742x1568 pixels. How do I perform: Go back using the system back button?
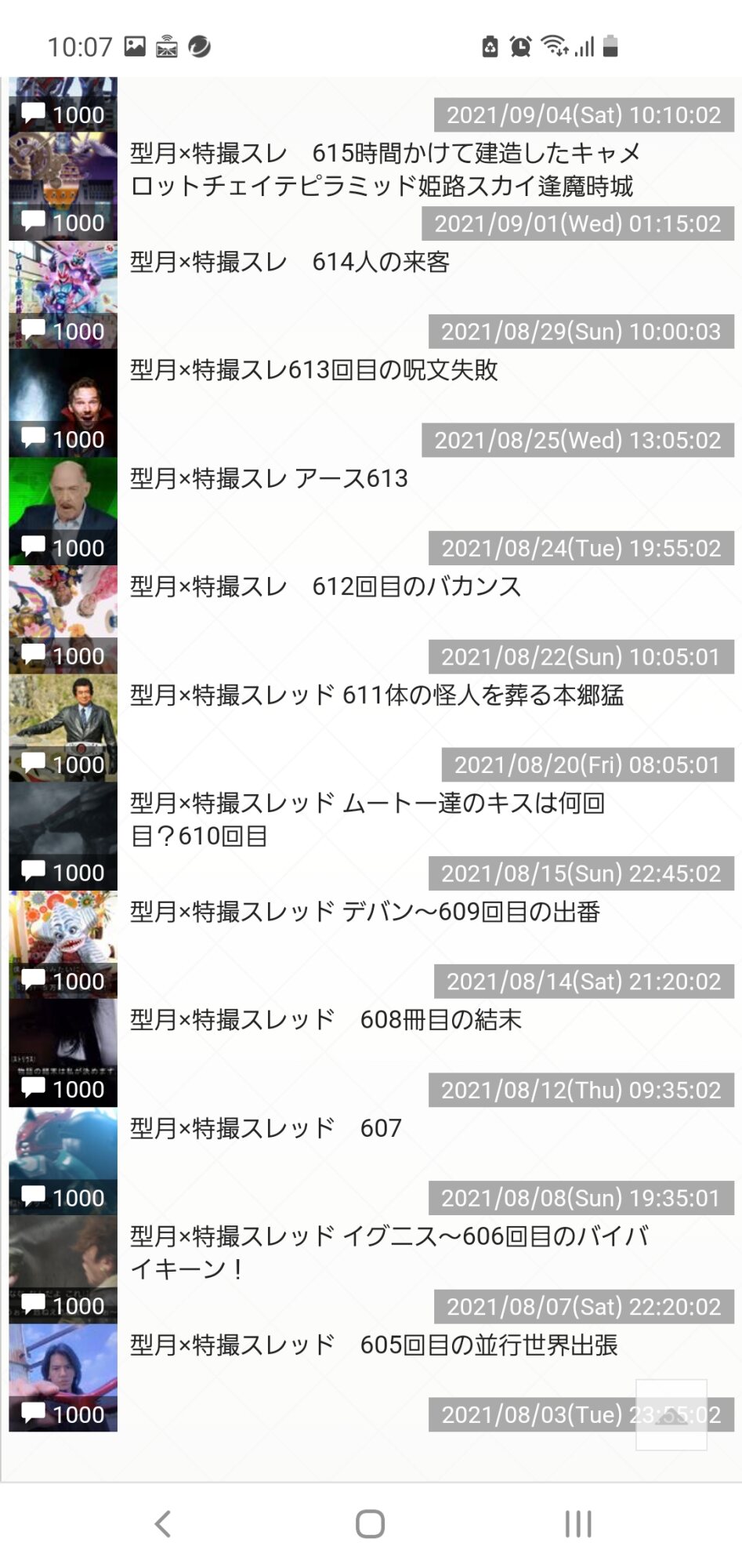pyautogui.click(x=163, y=1524)
